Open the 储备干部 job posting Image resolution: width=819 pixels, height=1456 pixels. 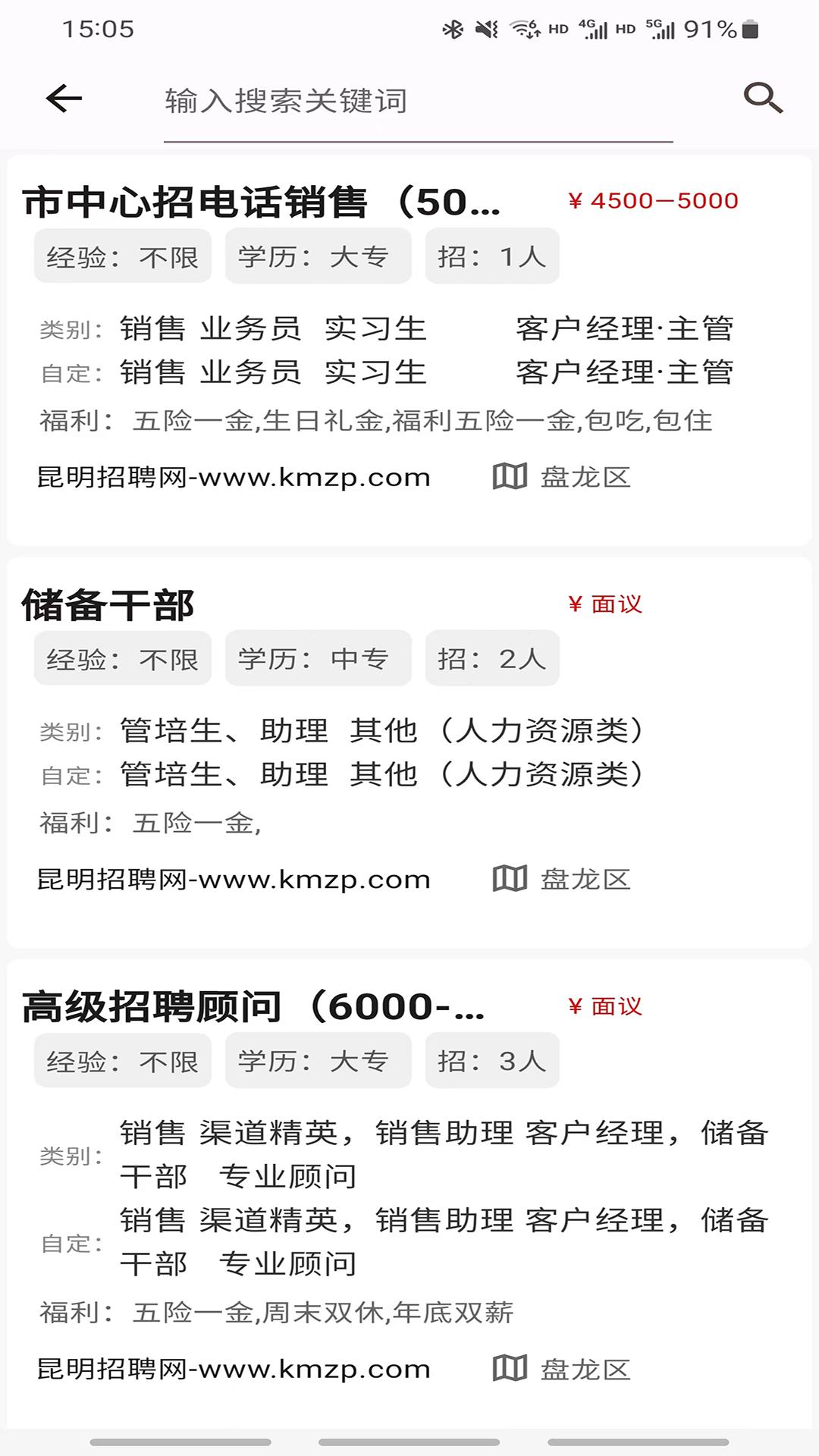tap(106, 604)
